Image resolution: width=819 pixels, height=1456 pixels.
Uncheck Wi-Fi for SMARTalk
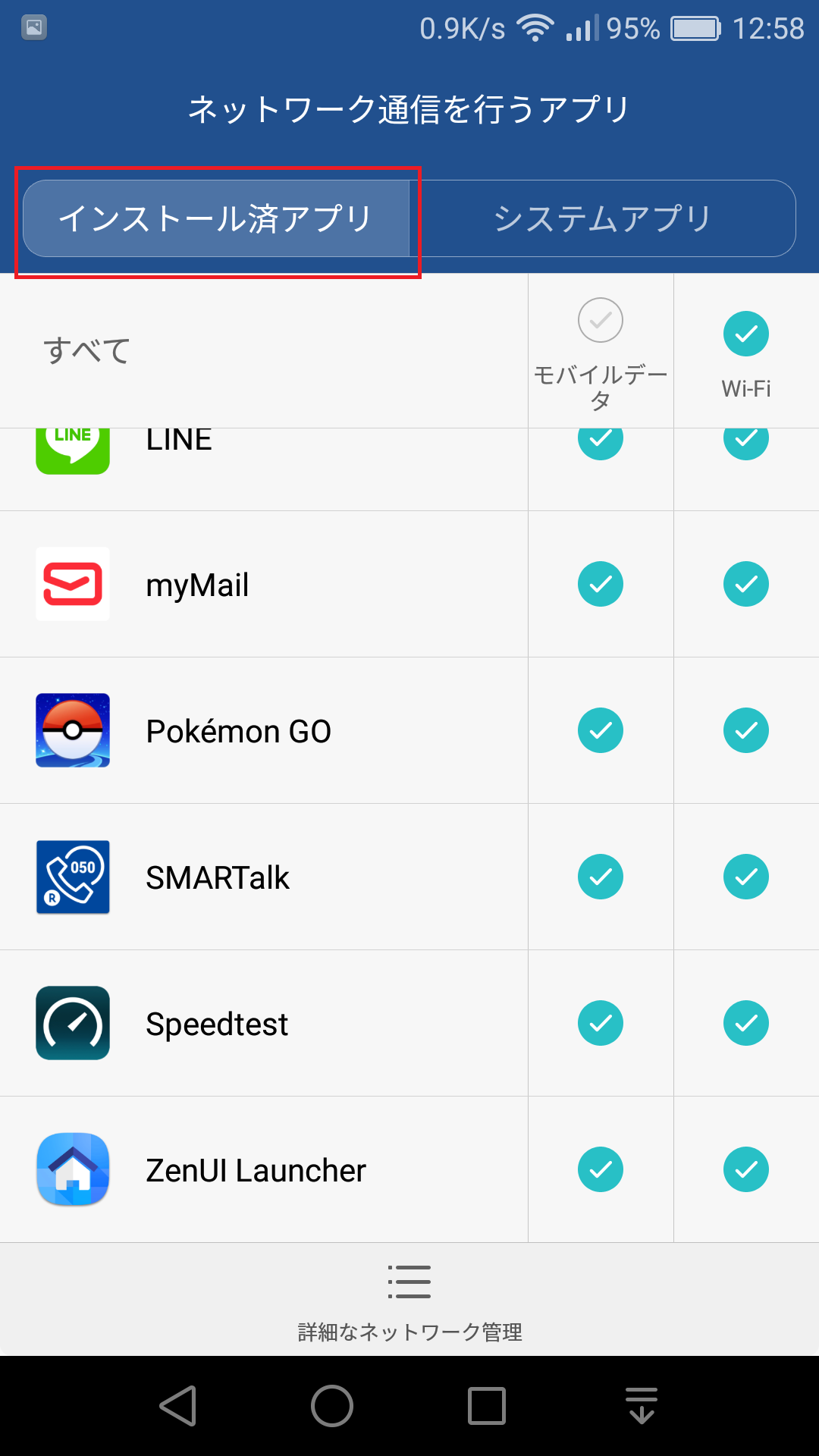click(x=746, y=877)
